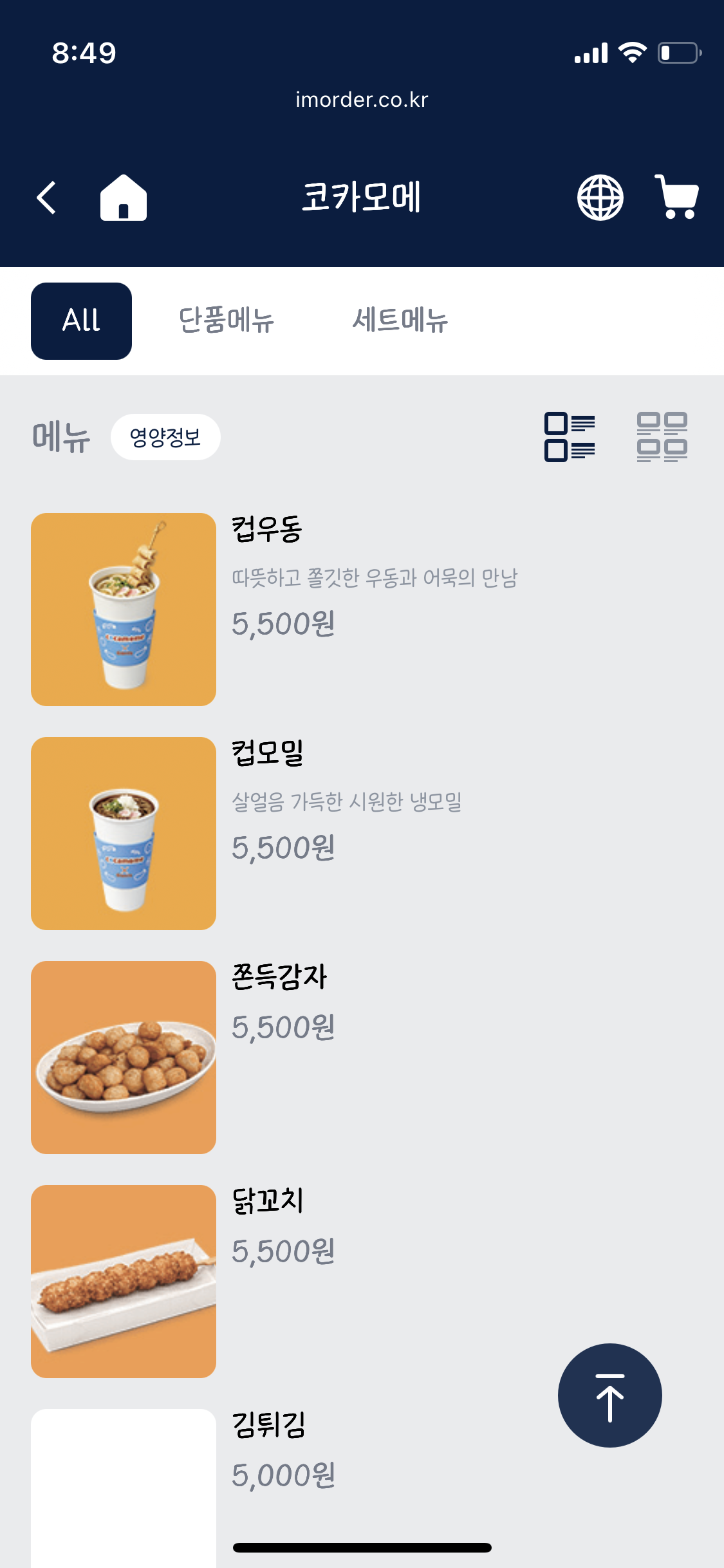View the 닭꼬치 menu item

pyautogui.click(x=267, y=1202)
